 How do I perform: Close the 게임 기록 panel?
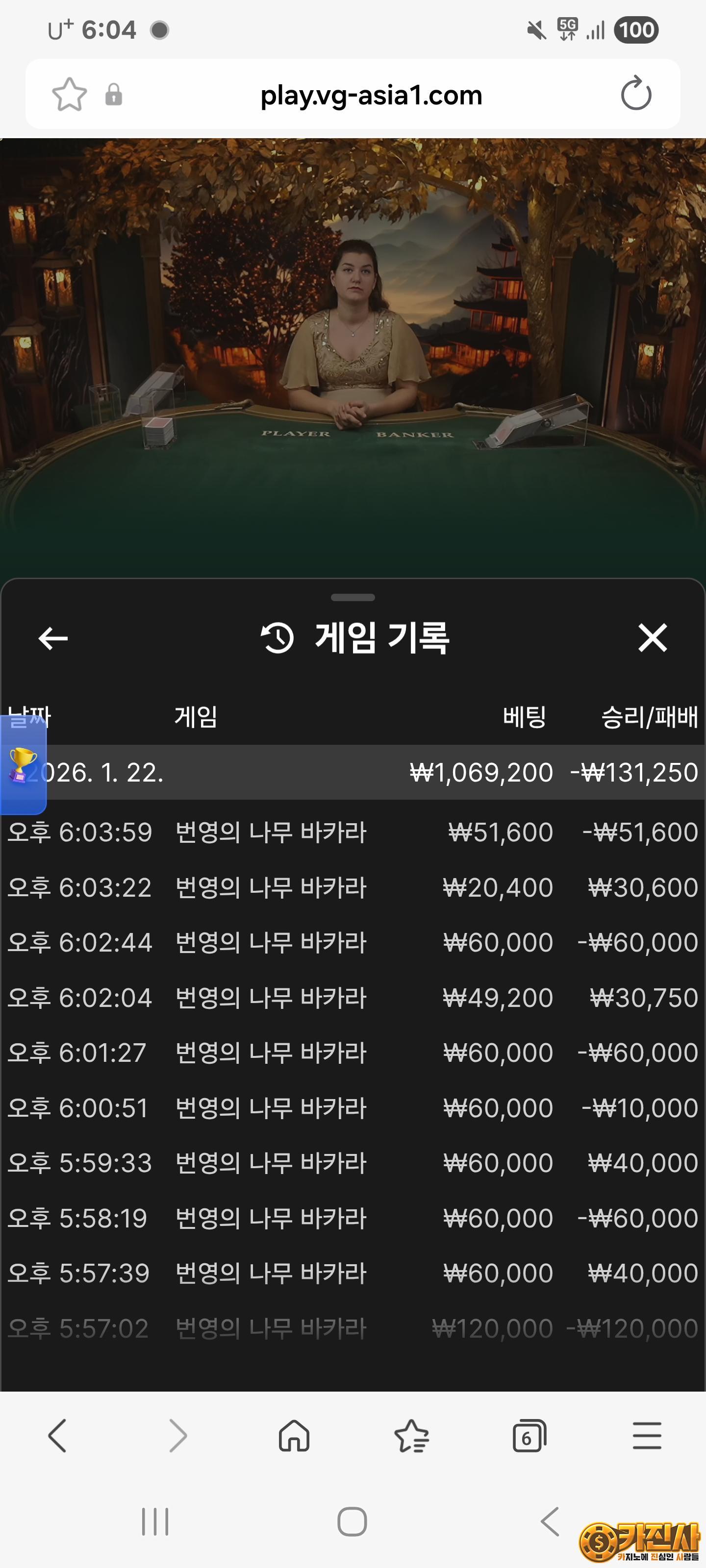tap(653, 638)
